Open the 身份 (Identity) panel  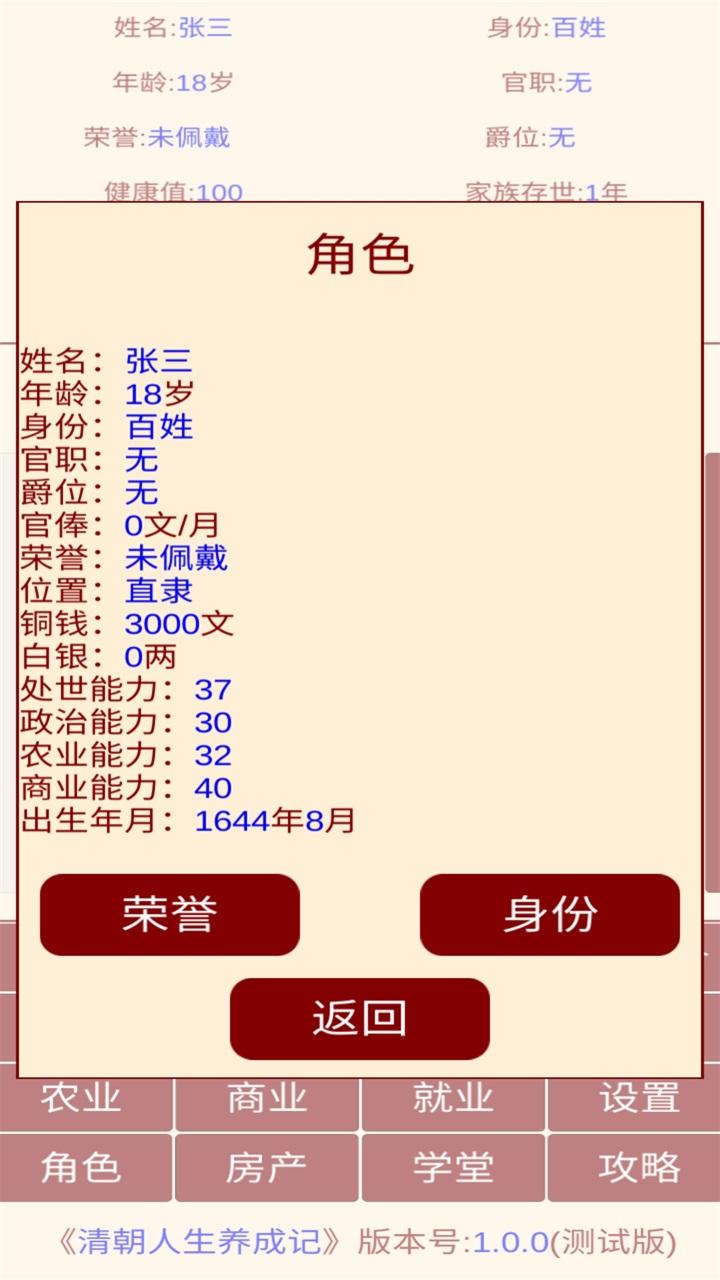[548, 915]
